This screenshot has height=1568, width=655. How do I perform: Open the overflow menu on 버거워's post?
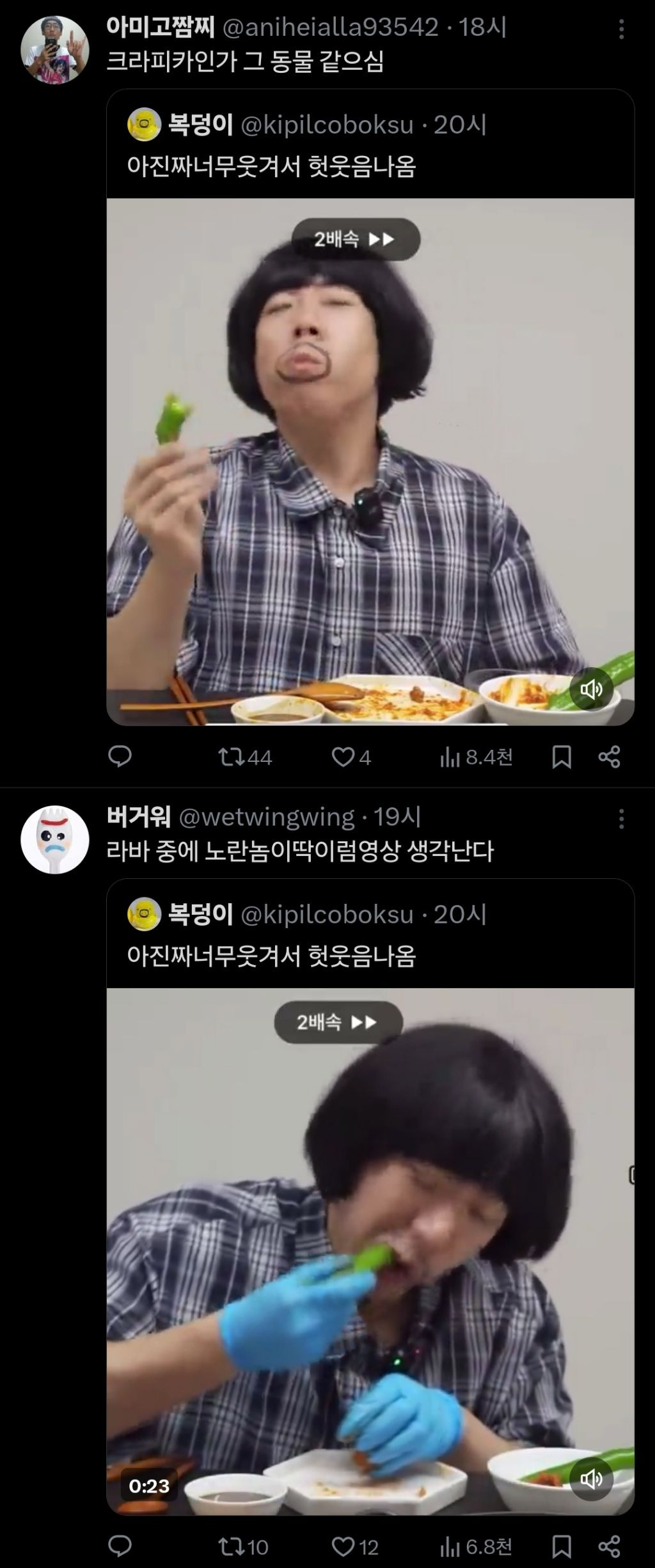click(x=621, y=819)
